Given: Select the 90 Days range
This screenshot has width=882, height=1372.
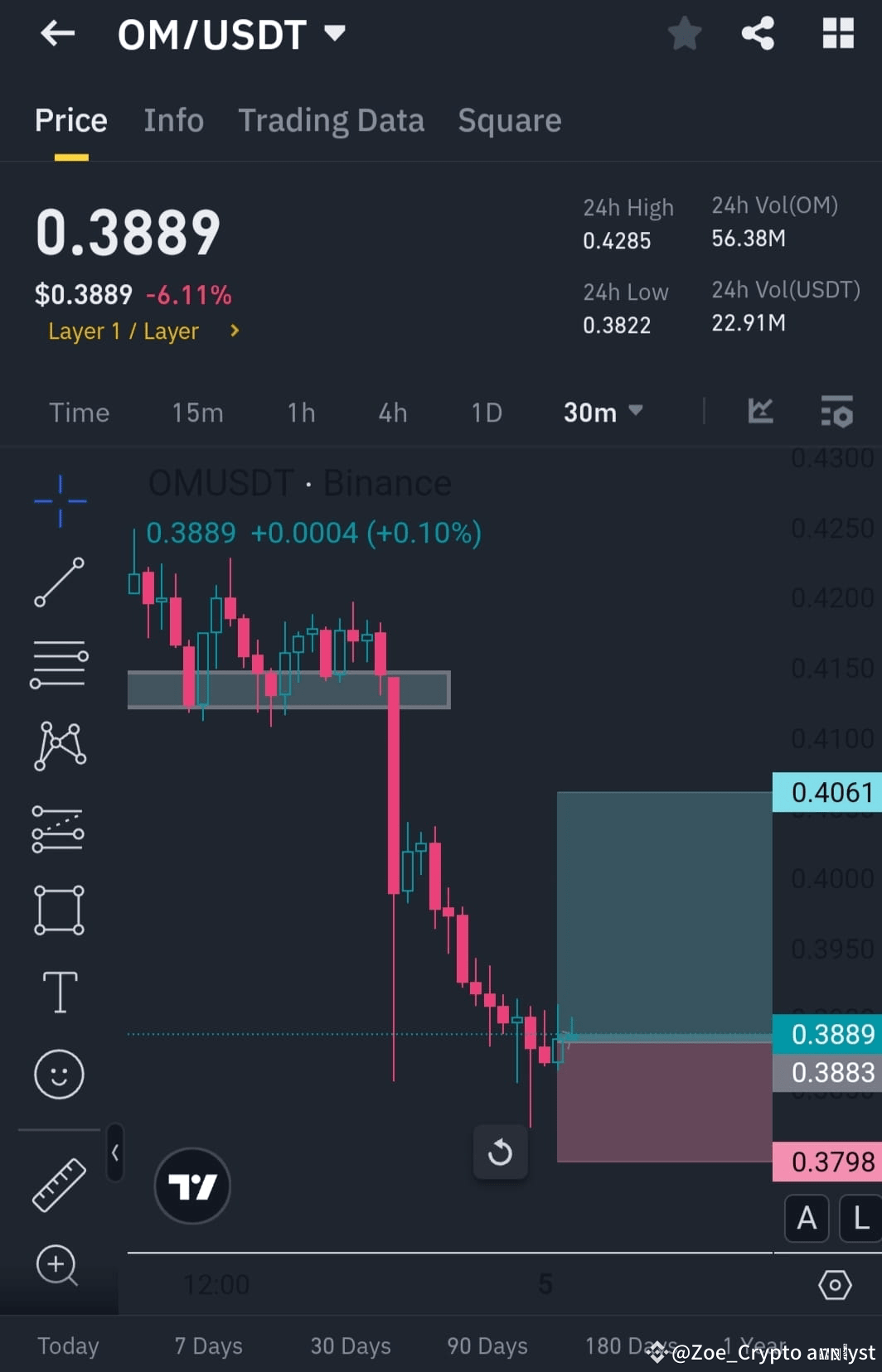Looking at the screenshot, I should [487, 1345].
